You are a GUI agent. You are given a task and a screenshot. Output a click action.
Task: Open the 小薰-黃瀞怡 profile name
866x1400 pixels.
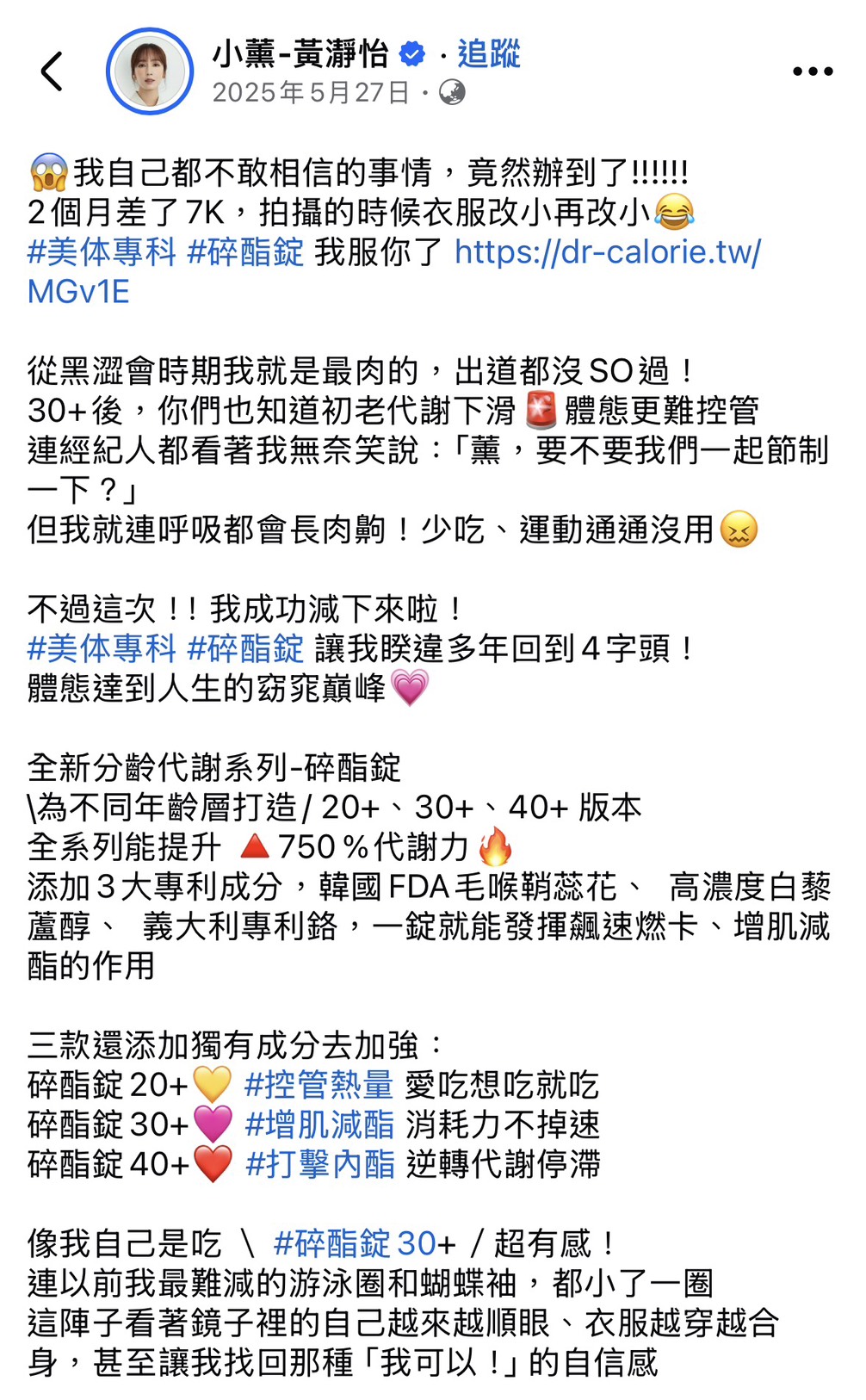(x=300, y=53)
